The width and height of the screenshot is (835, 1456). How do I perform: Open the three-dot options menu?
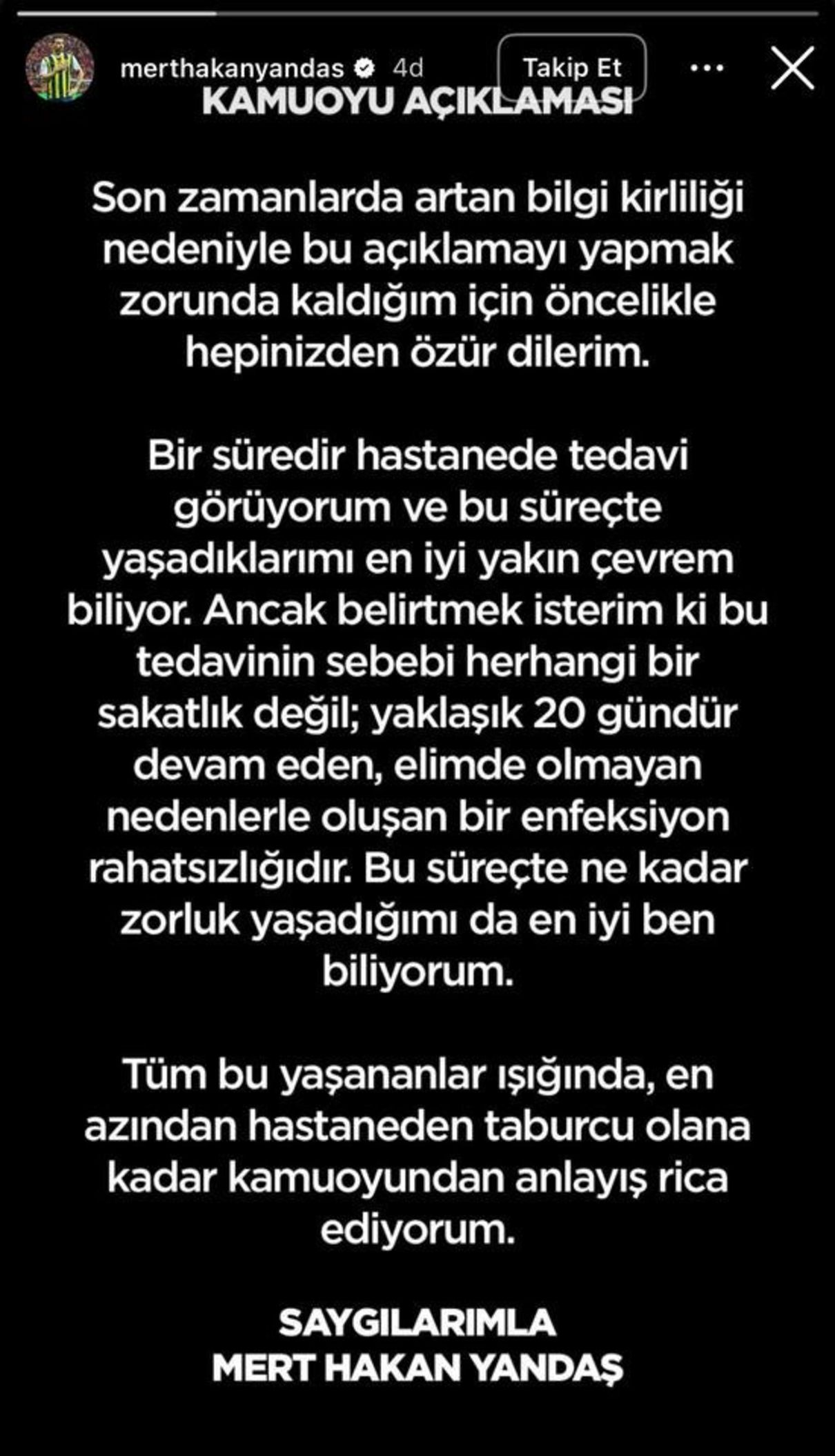(707, 68)
